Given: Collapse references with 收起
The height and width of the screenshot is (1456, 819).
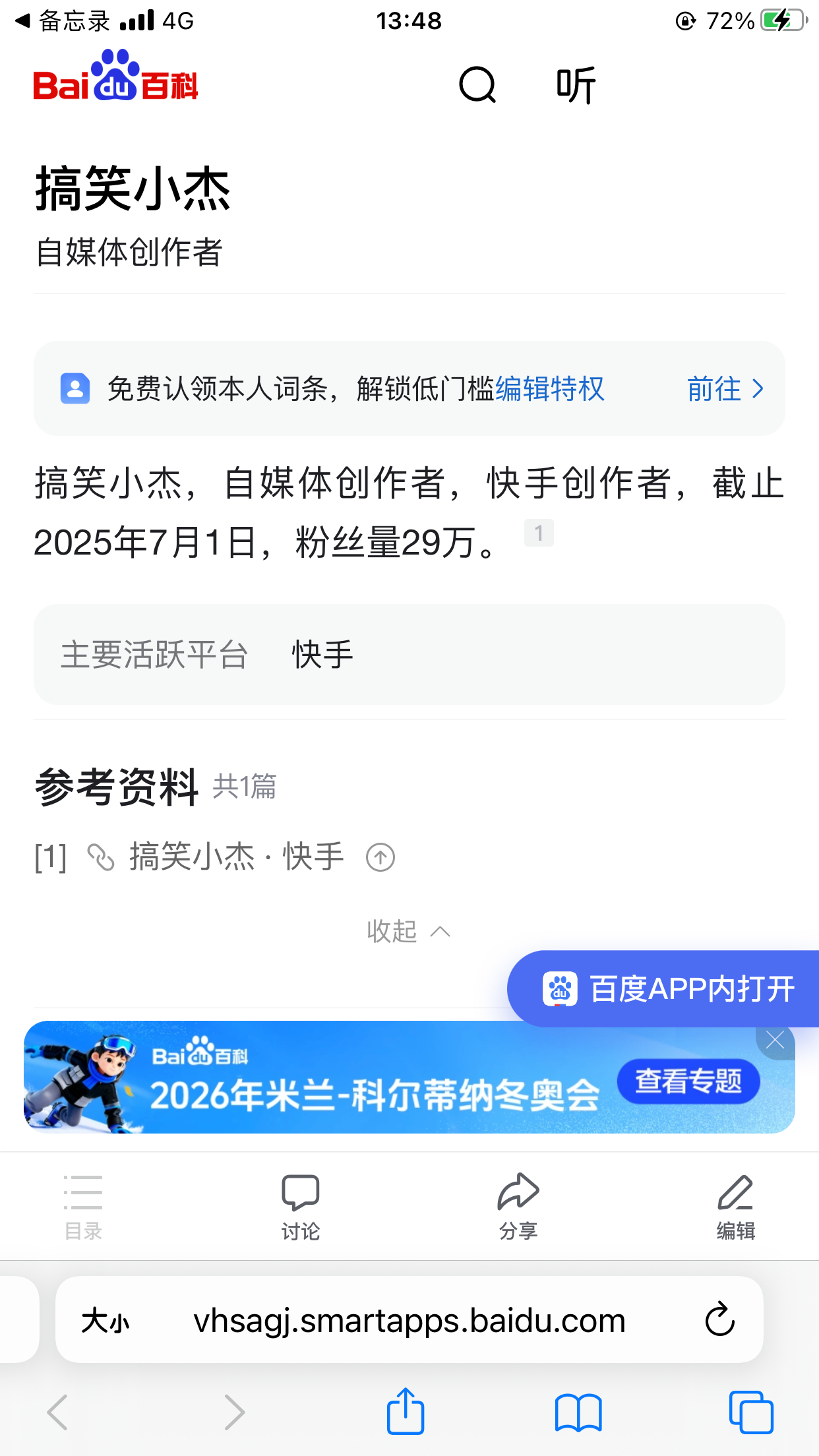Looking at the screenshot, I should [408, 931].
